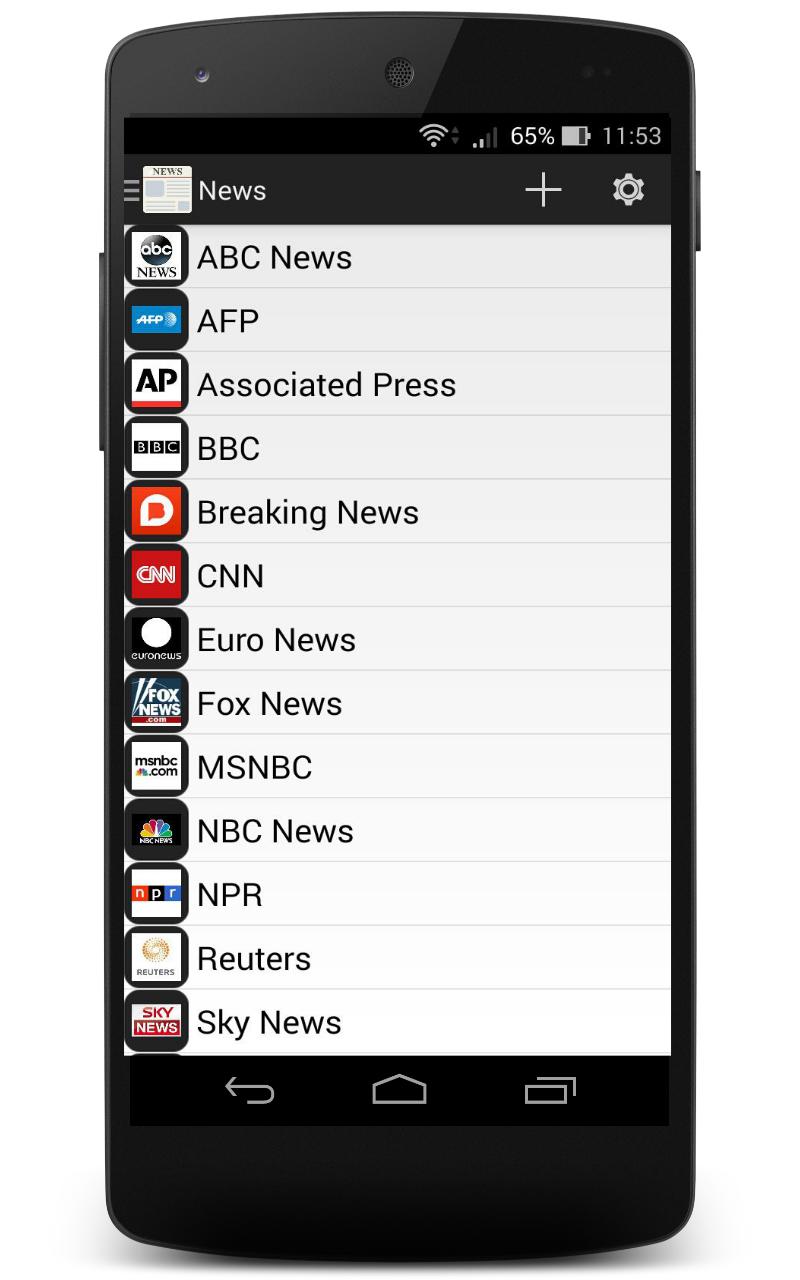Image resolution: width=800 pixels, height=1280 pixels.
Task: Tap the Android home button
Action: (400, 1090)
